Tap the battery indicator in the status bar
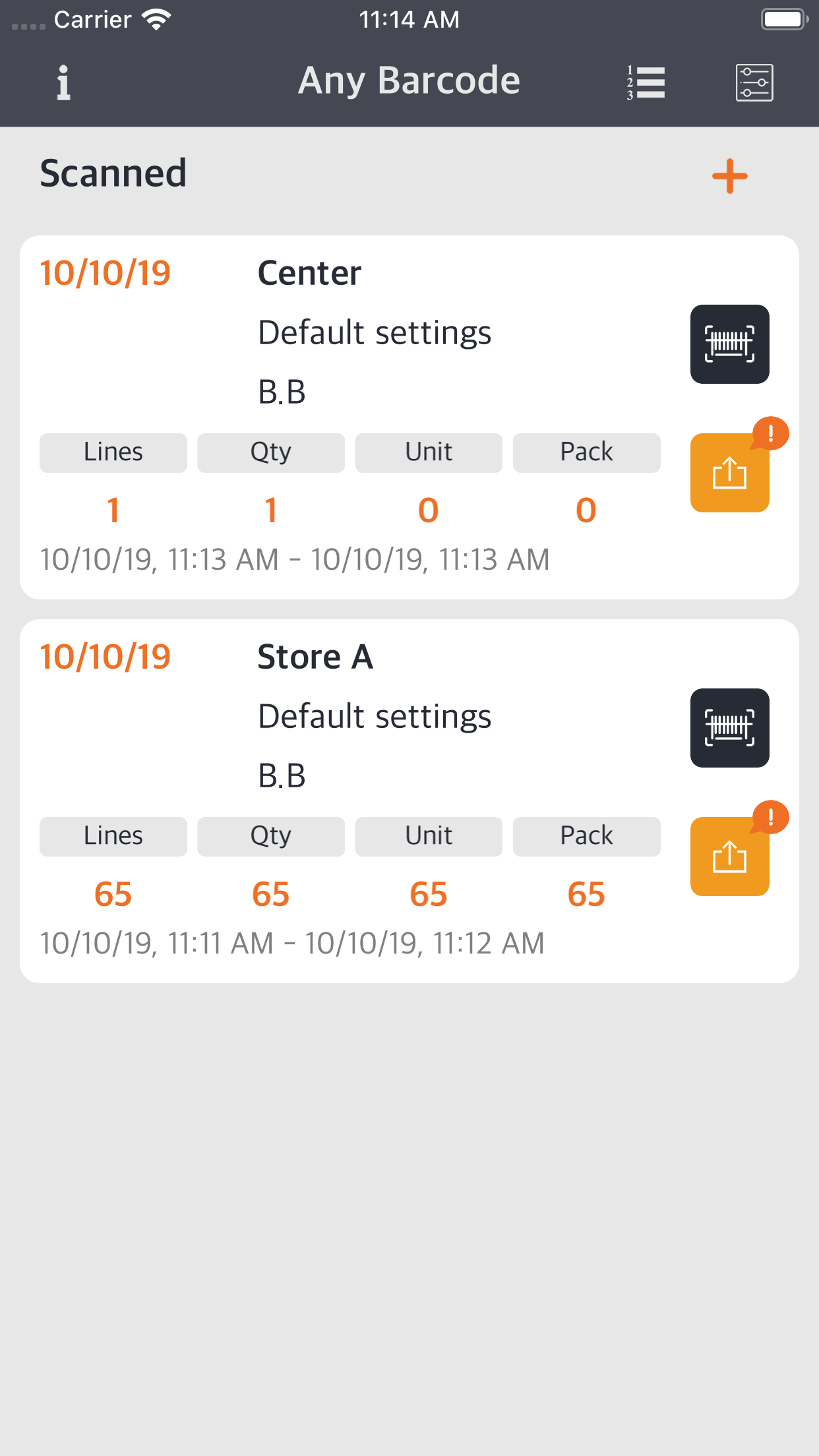819x1456 pixels. point(784,19)
